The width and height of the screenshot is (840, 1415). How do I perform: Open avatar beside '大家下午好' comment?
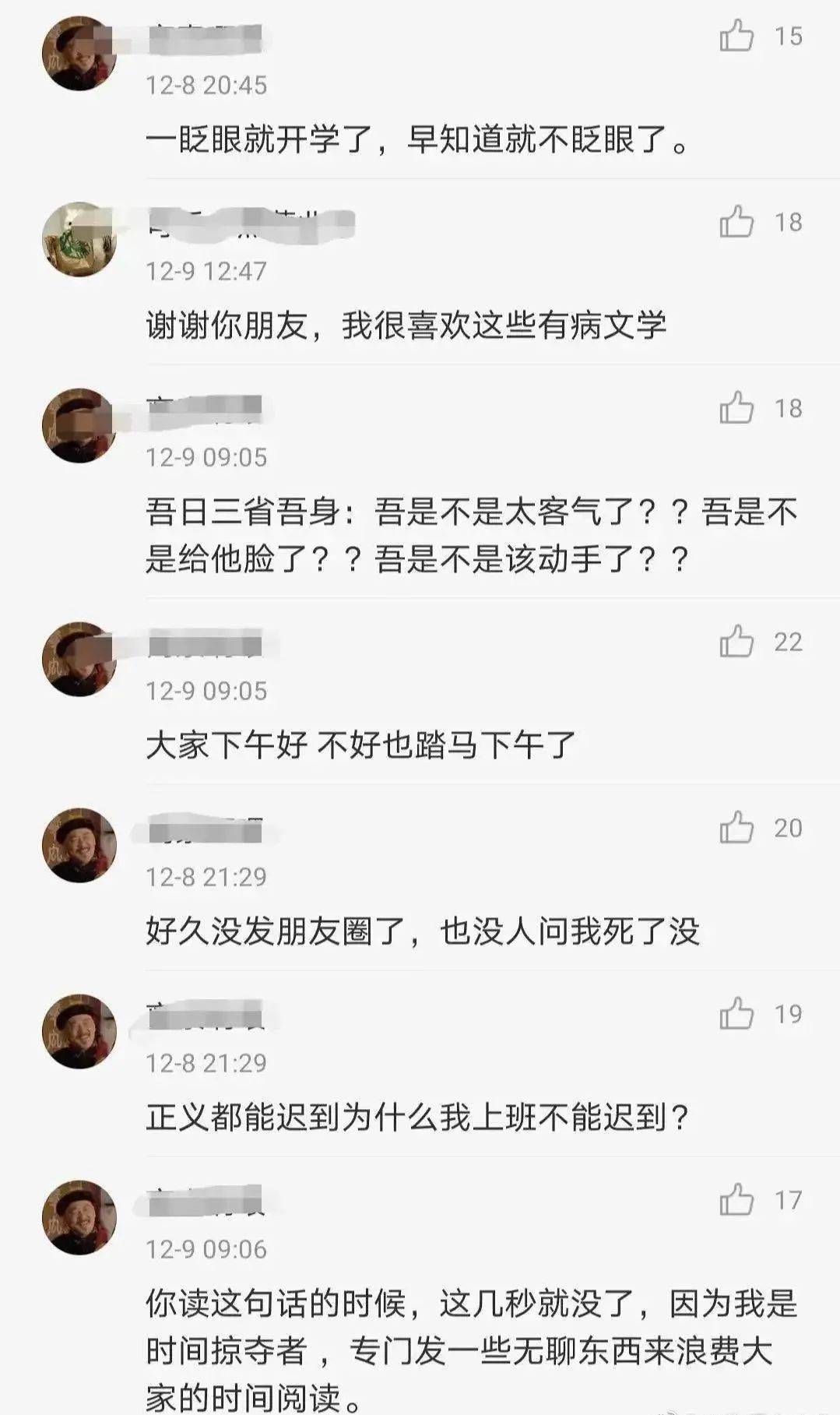click(x=79, y=659)
